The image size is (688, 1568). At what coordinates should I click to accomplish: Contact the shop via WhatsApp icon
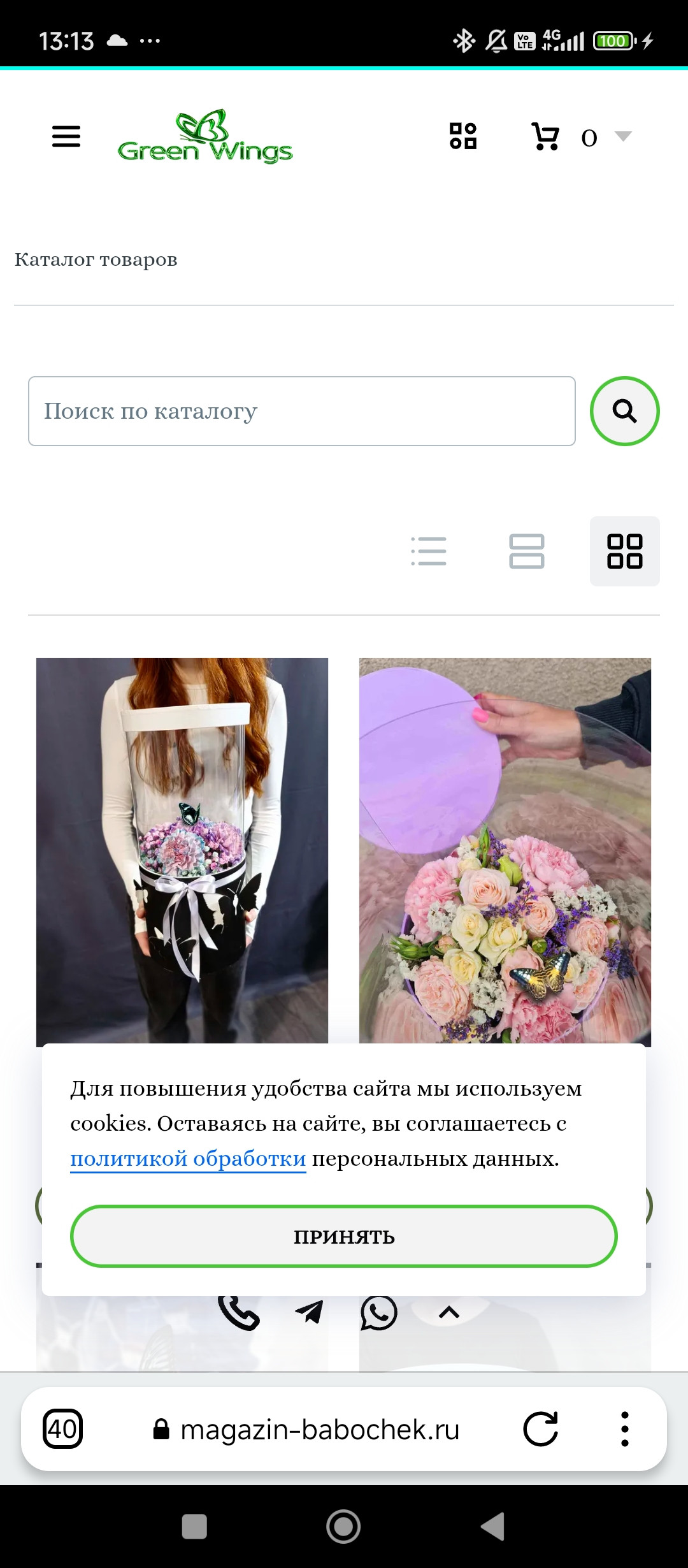pyautogui.click(x=379, y=1312)
